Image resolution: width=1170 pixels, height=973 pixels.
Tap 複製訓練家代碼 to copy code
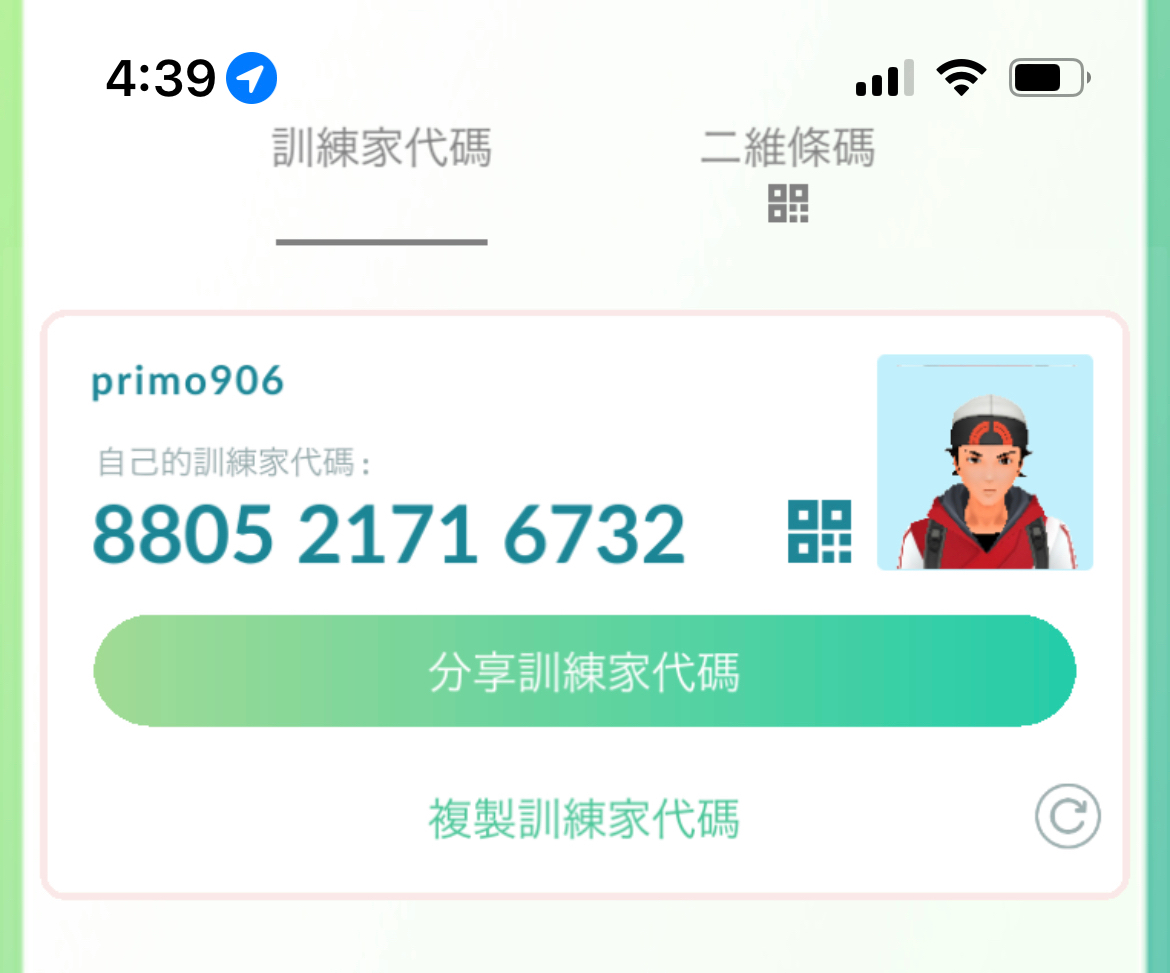[584, 819]
